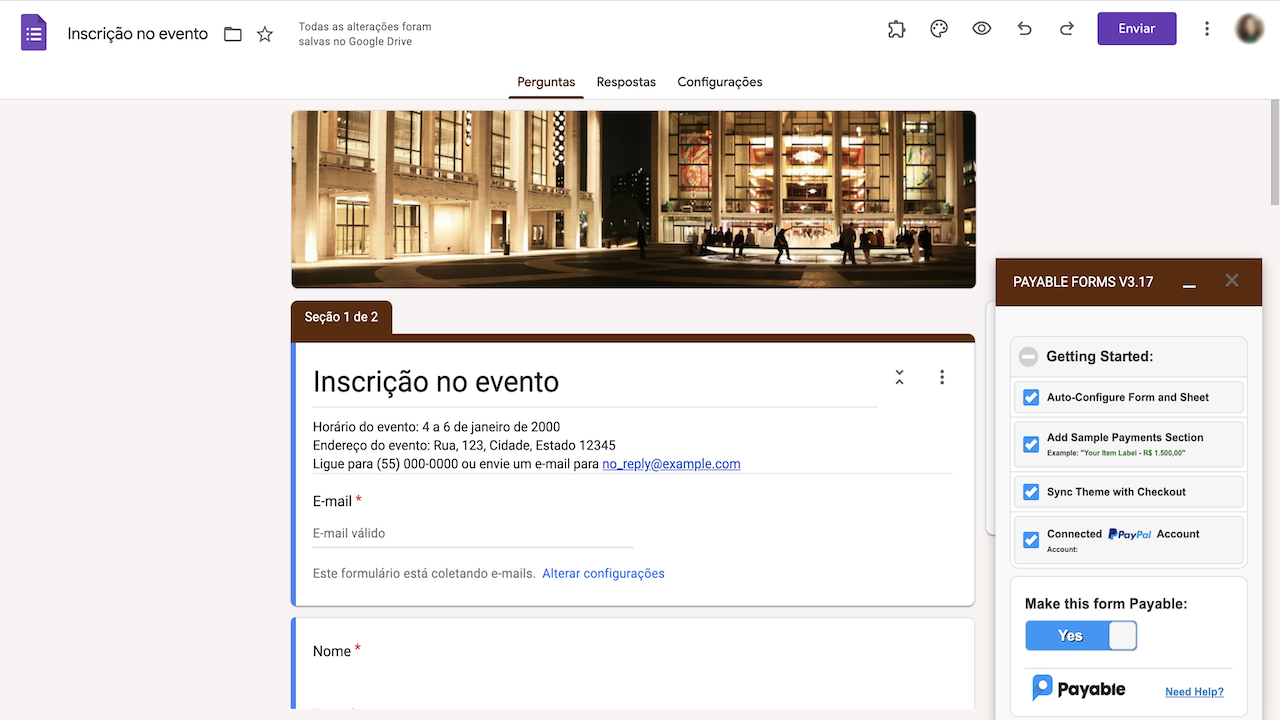Open the account profile picture
Viewport: 1280px width, 720px height.
(x=1249, y=29)
